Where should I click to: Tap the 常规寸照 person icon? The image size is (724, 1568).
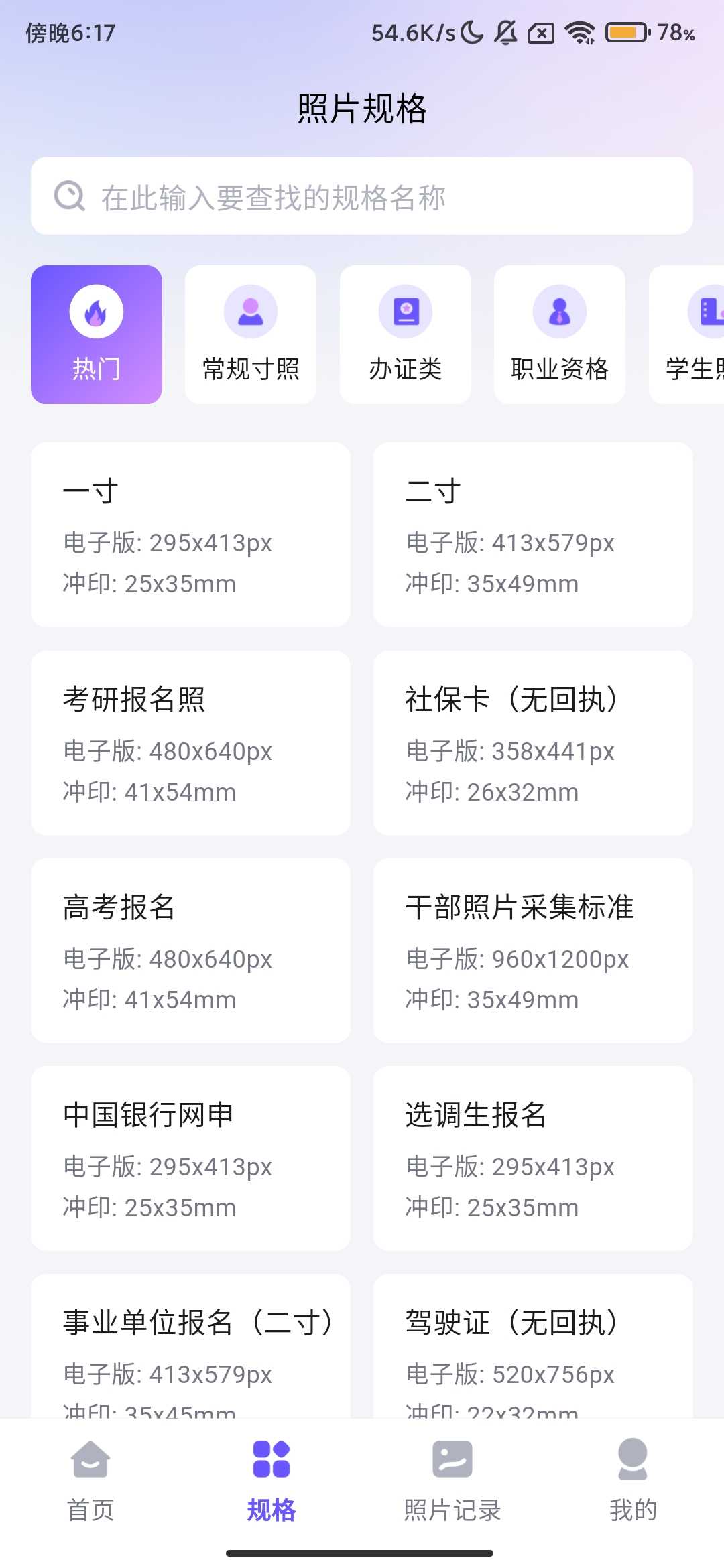[x=250, y=310]
